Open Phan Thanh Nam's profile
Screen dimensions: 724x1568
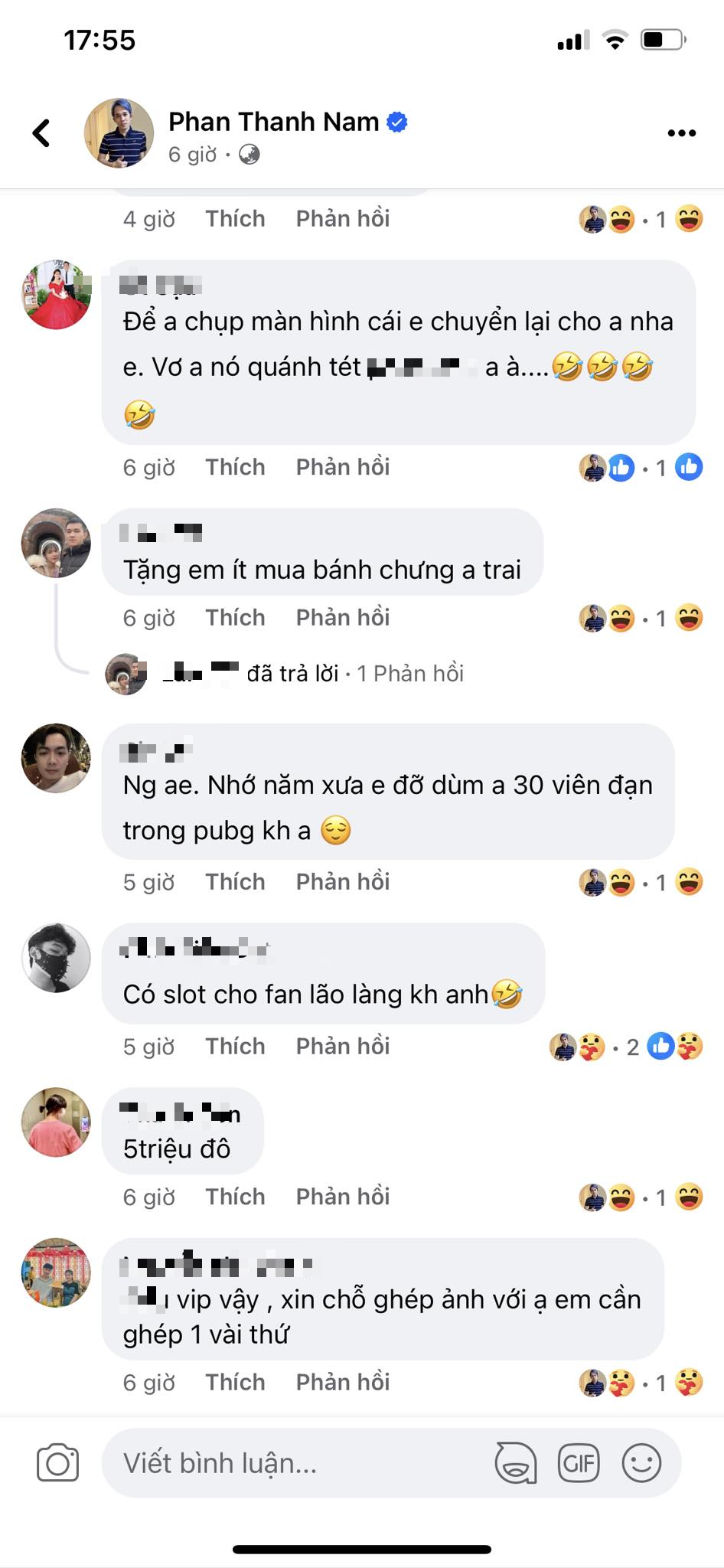273,122
